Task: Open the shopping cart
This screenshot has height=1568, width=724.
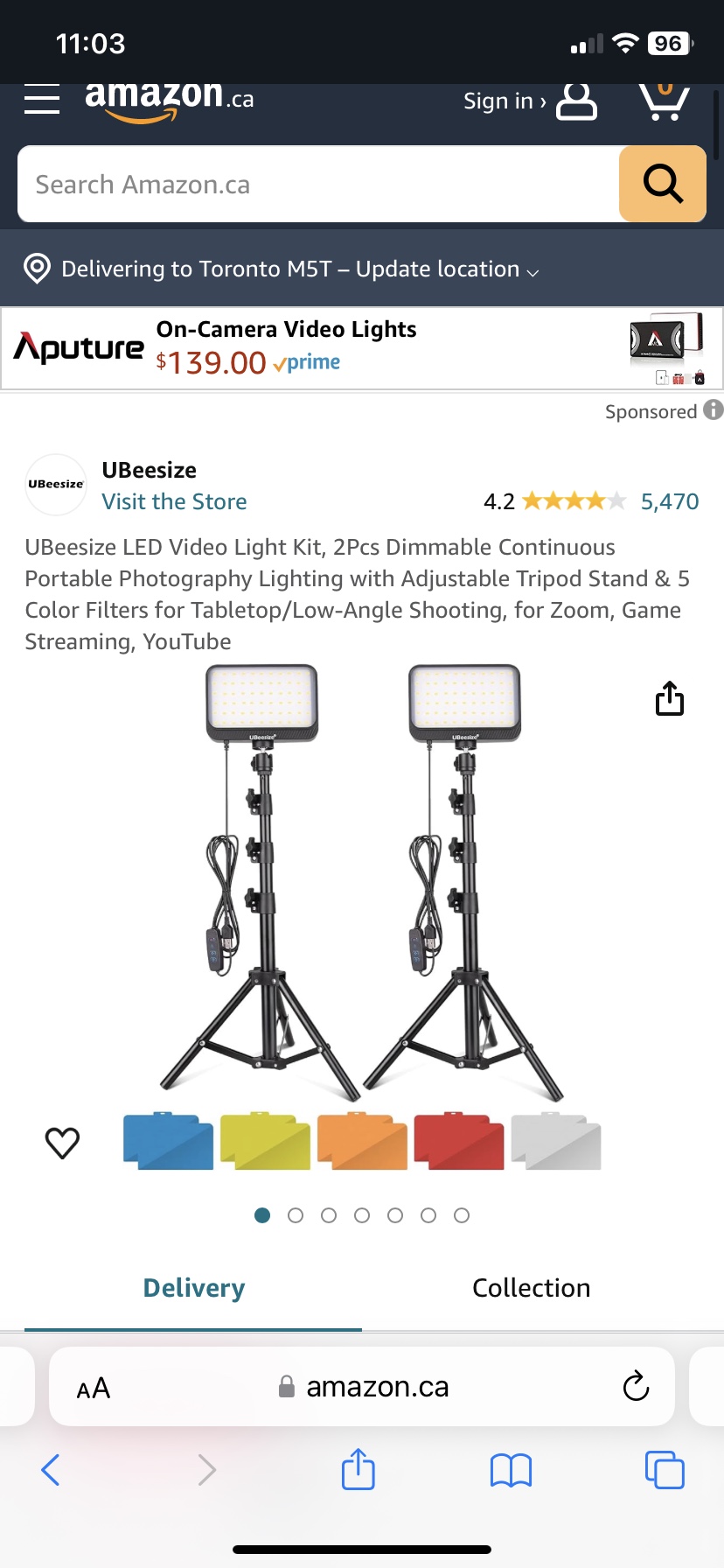Action: (x=664, y=100)
